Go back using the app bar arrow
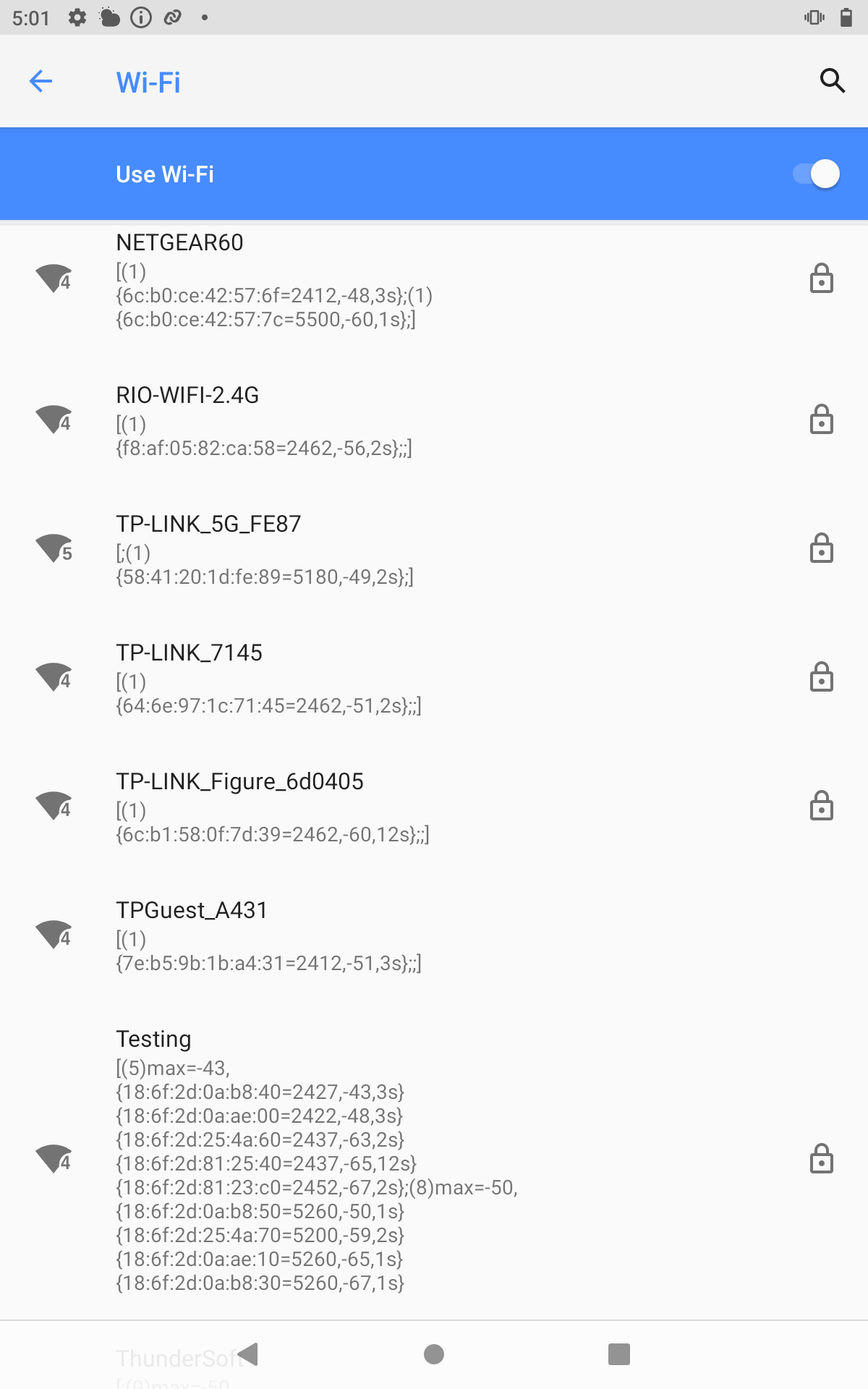This screenshot has height=1389, width=868. tap(41, 81)
